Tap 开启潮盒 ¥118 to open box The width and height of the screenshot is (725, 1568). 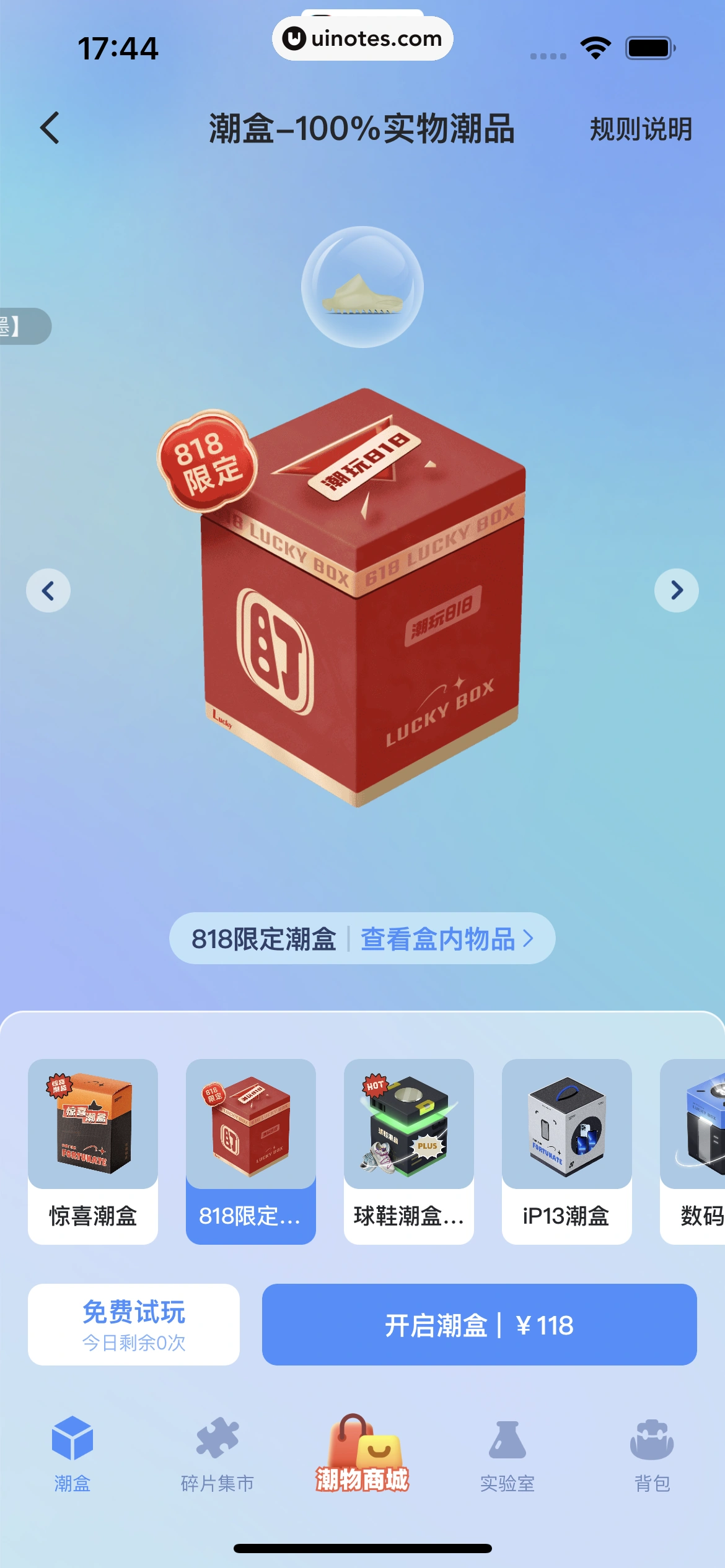click(x=479, y=1325)
